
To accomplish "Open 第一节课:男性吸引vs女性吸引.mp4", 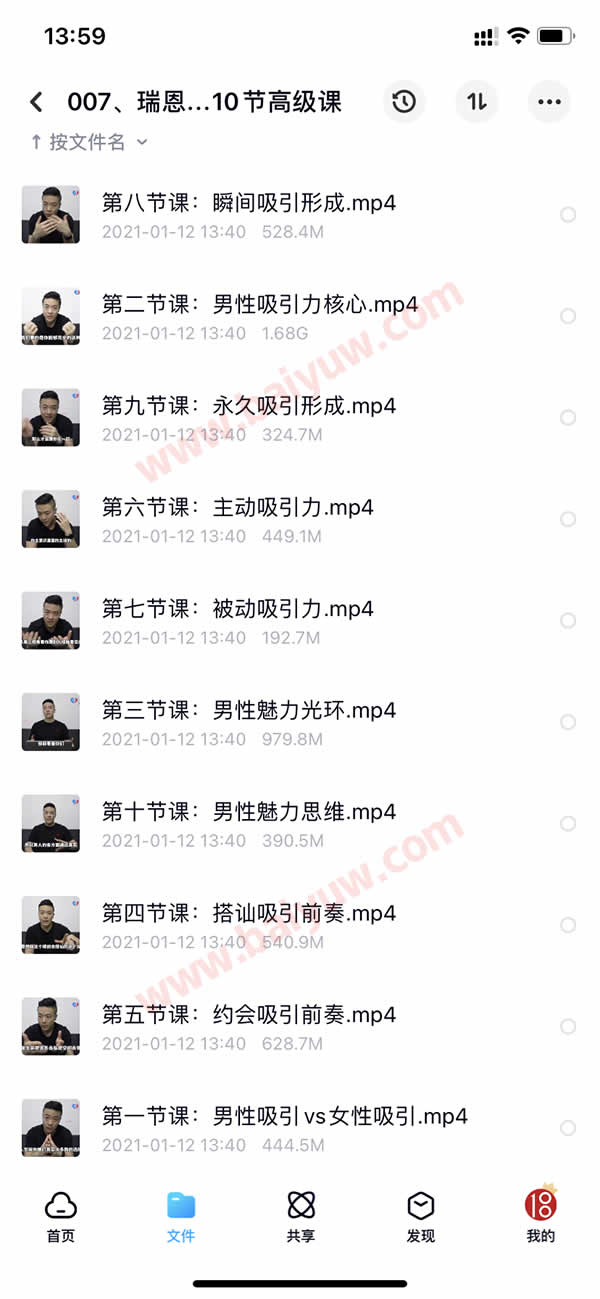I will 285,1117.
